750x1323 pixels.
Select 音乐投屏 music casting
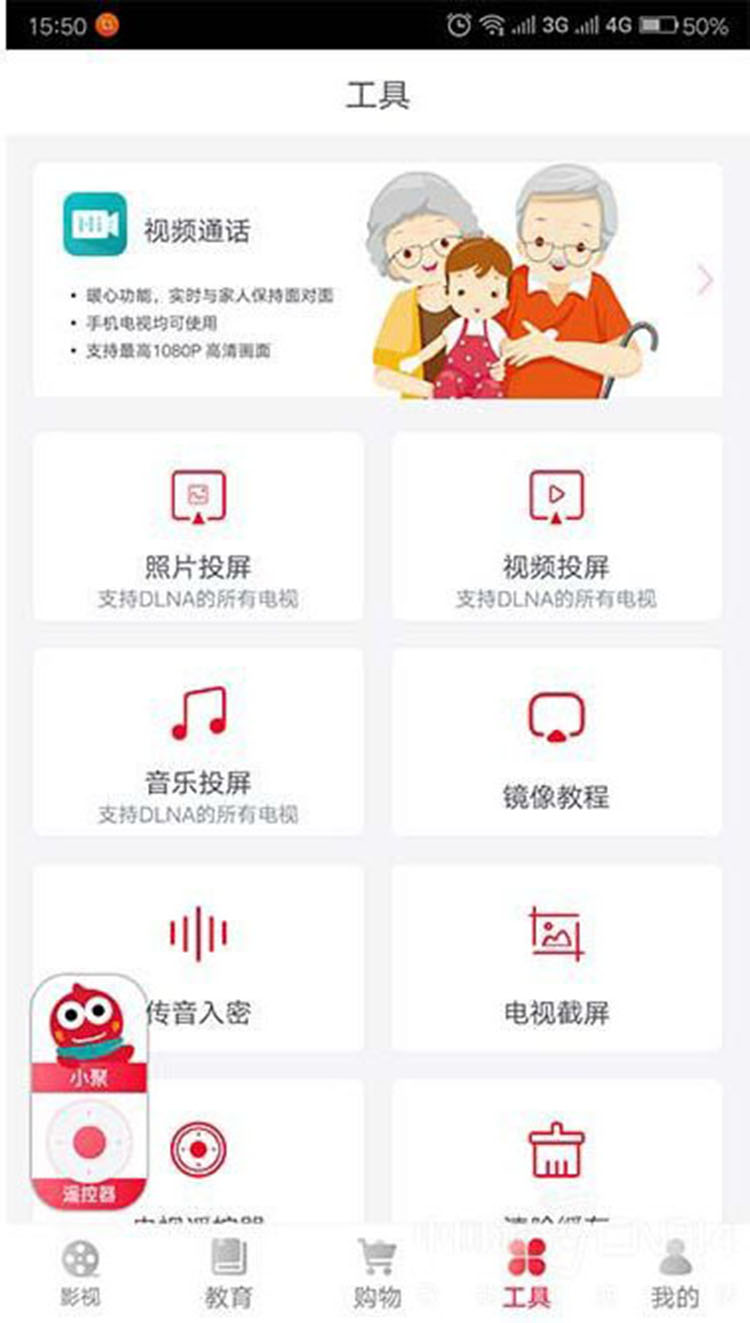coord(198,742)
